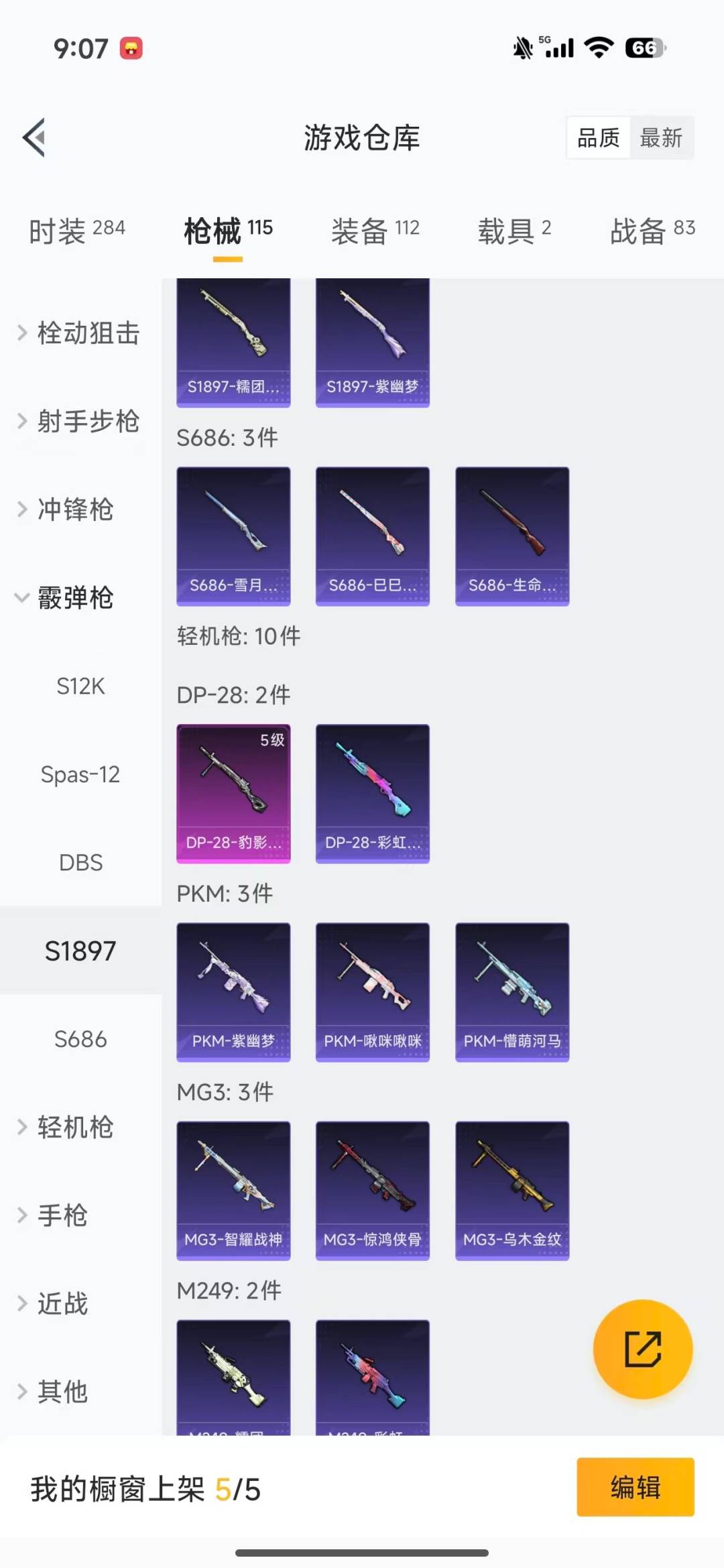The height and width of the screenshot is (1568, 724).
Task: Open the share export floating button
Action: (x=641, y=1349)
